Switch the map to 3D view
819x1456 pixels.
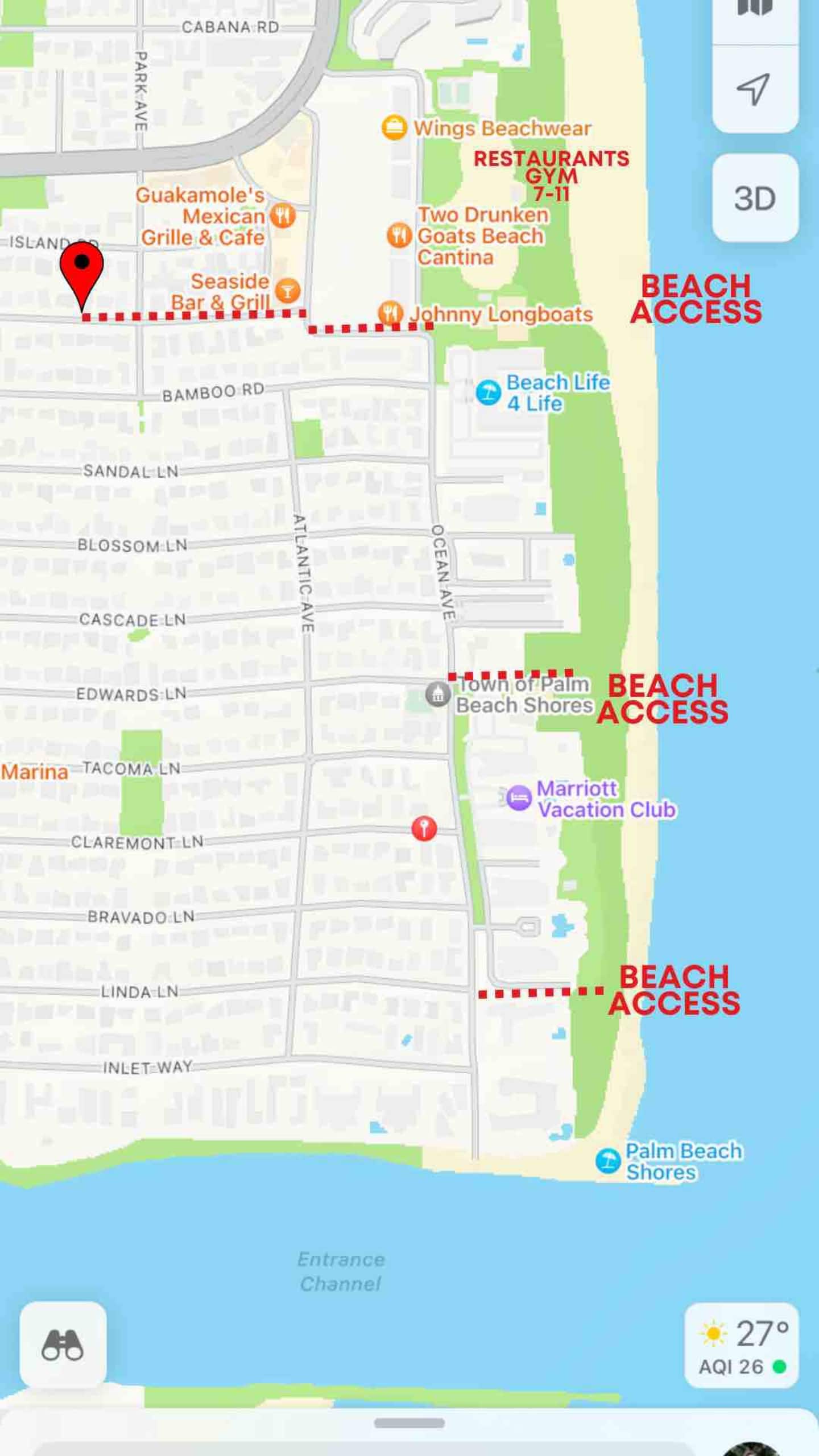[755, 198]
